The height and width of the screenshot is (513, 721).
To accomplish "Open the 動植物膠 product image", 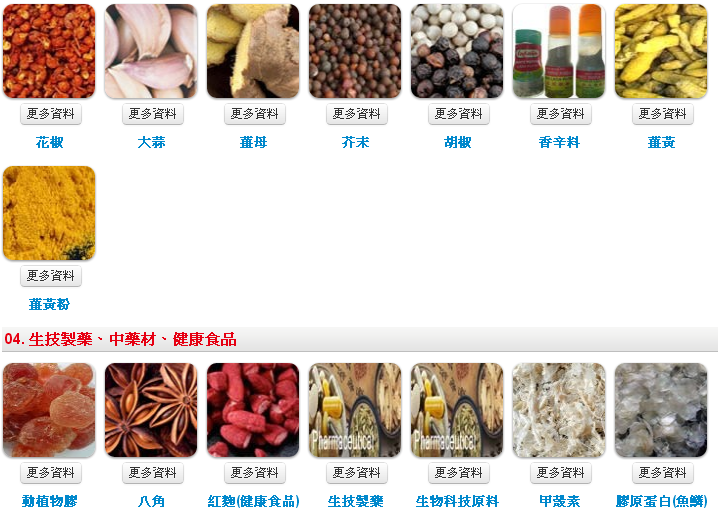I will click(50, 410).
